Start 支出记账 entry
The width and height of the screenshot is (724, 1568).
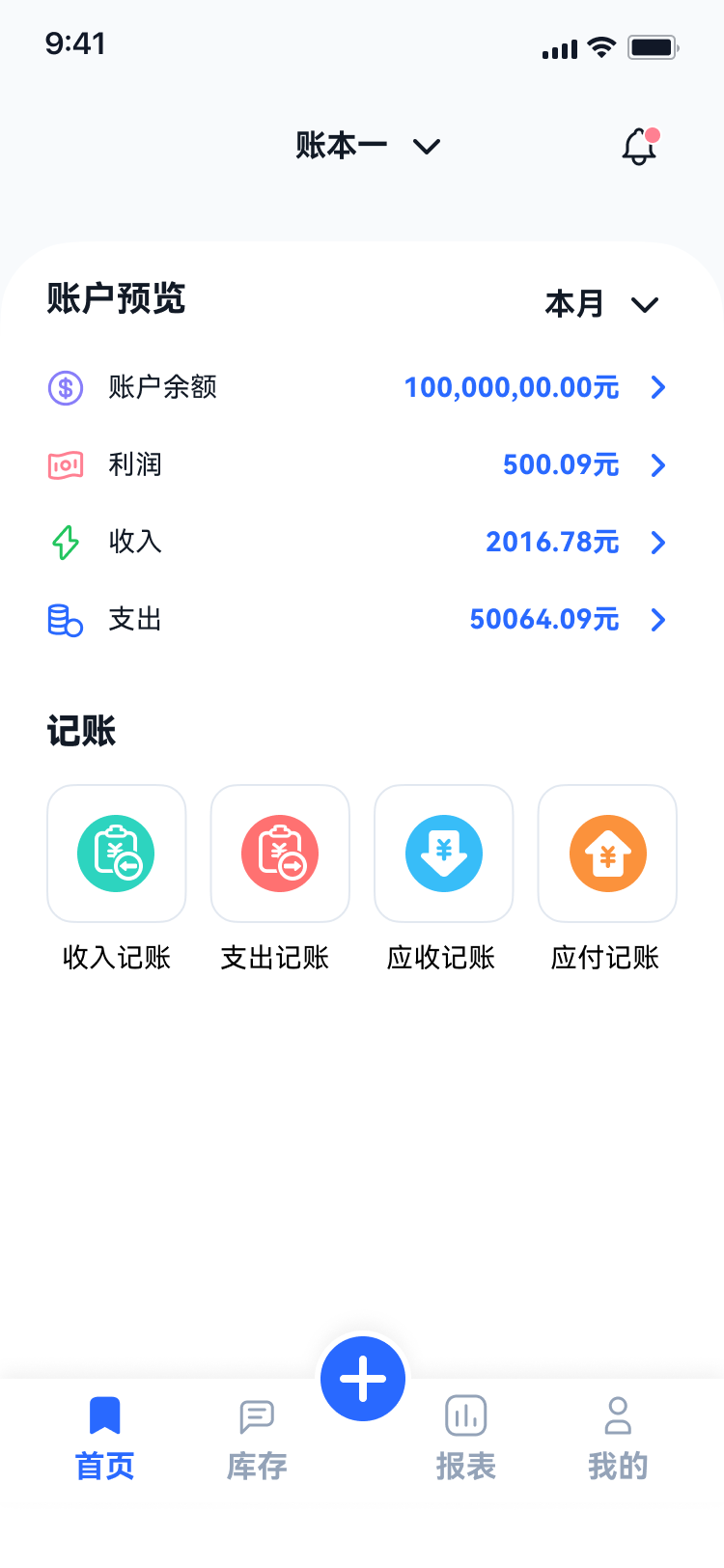[x=280, y=854]
